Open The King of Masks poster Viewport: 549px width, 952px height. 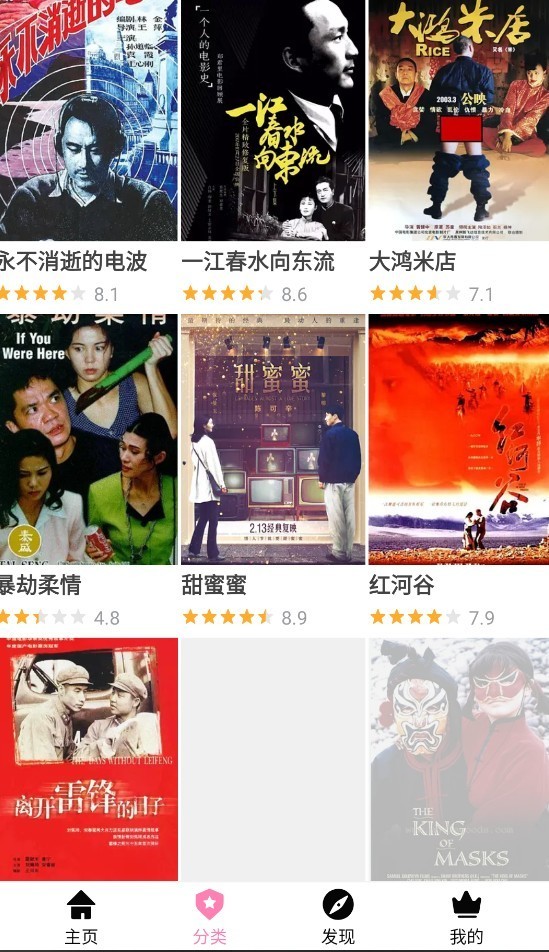click(459, 759)
